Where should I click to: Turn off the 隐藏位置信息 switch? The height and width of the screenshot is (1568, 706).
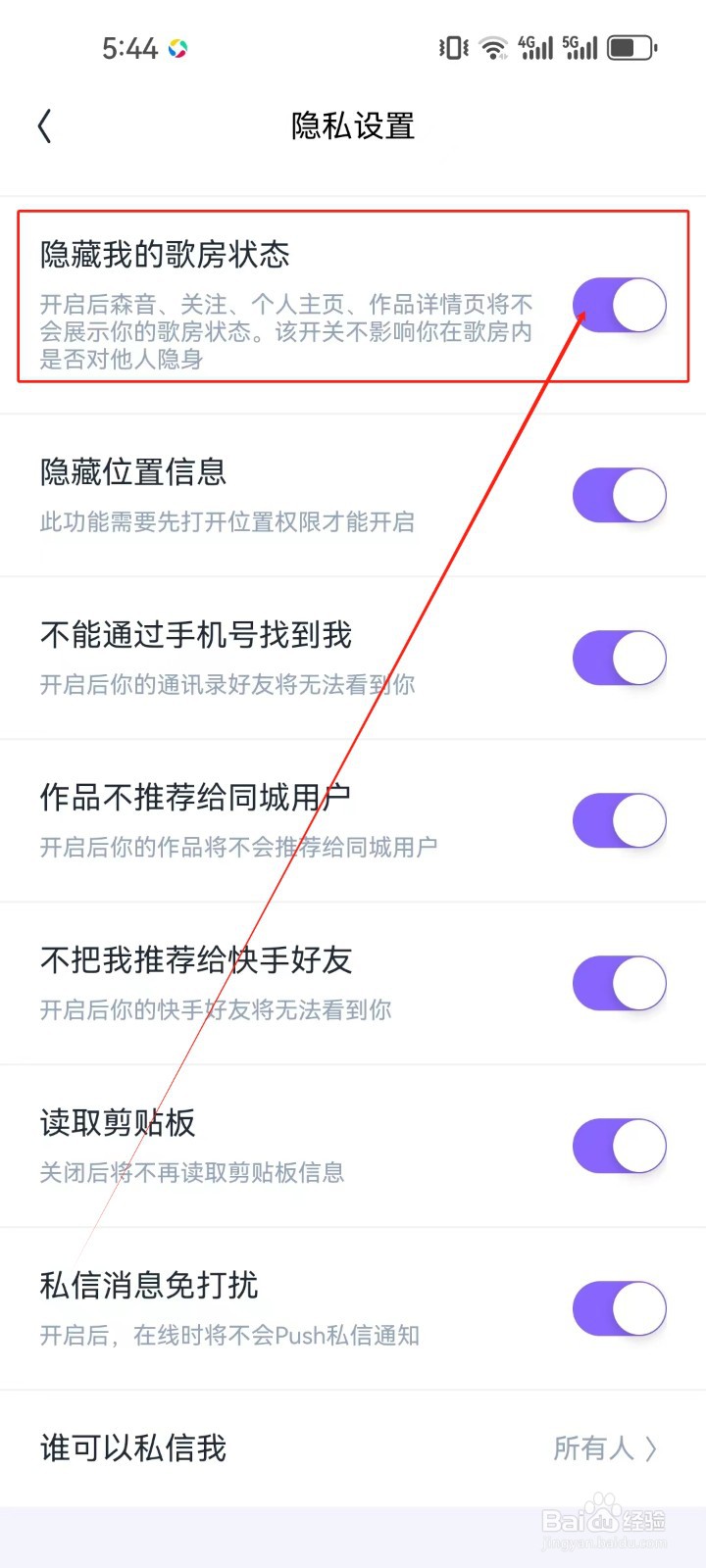(620, 495)
